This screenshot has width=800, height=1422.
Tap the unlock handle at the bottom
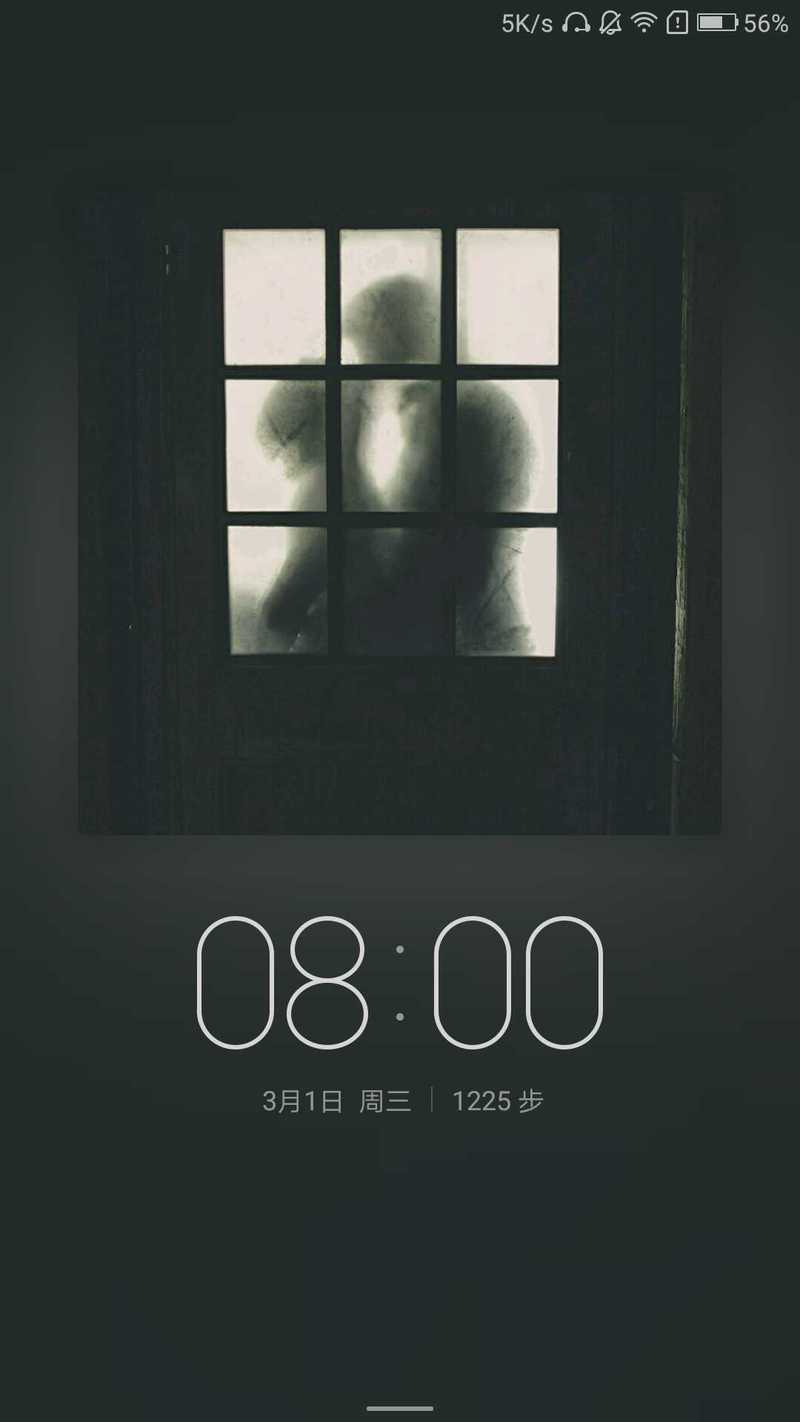[400, 1408]
